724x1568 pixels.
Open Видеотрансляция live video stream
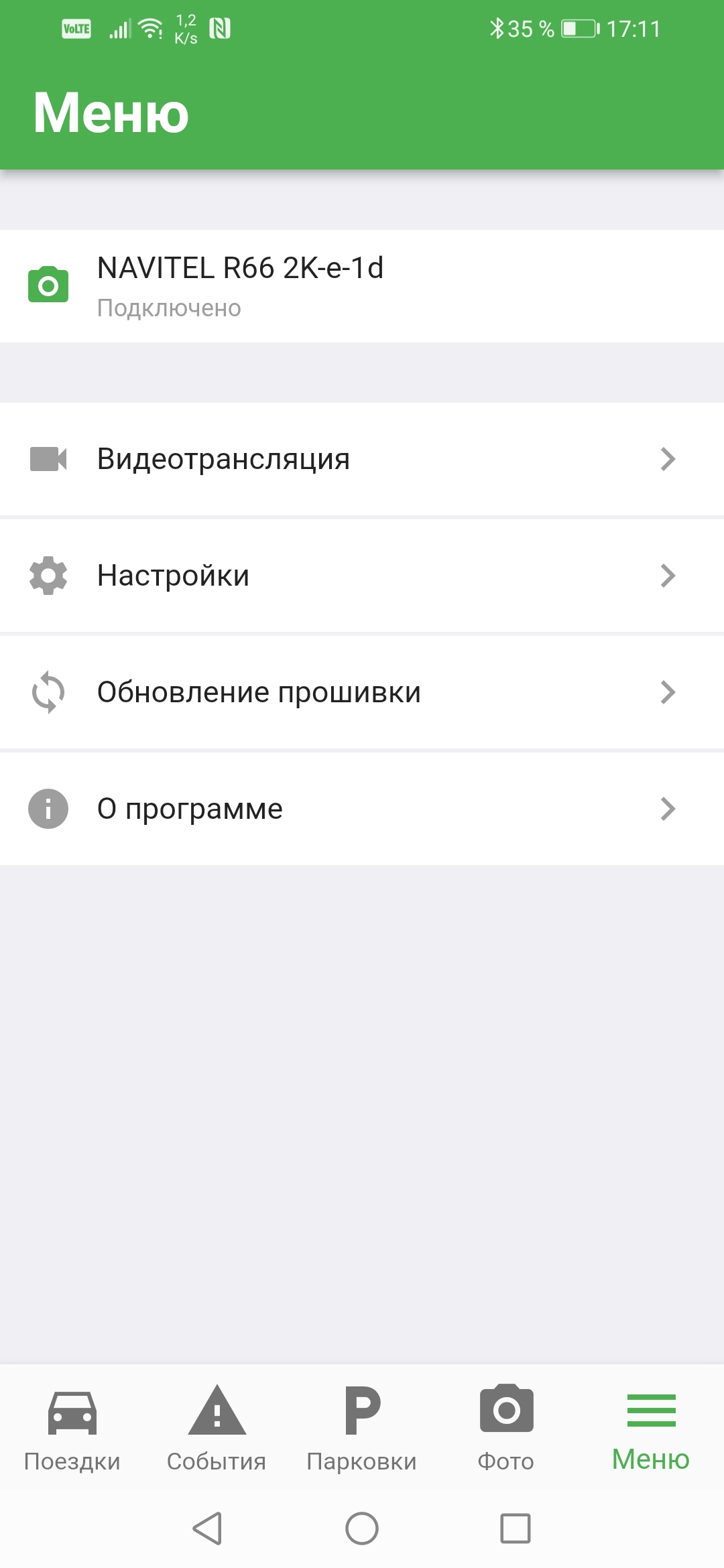(x=362, y=459)
